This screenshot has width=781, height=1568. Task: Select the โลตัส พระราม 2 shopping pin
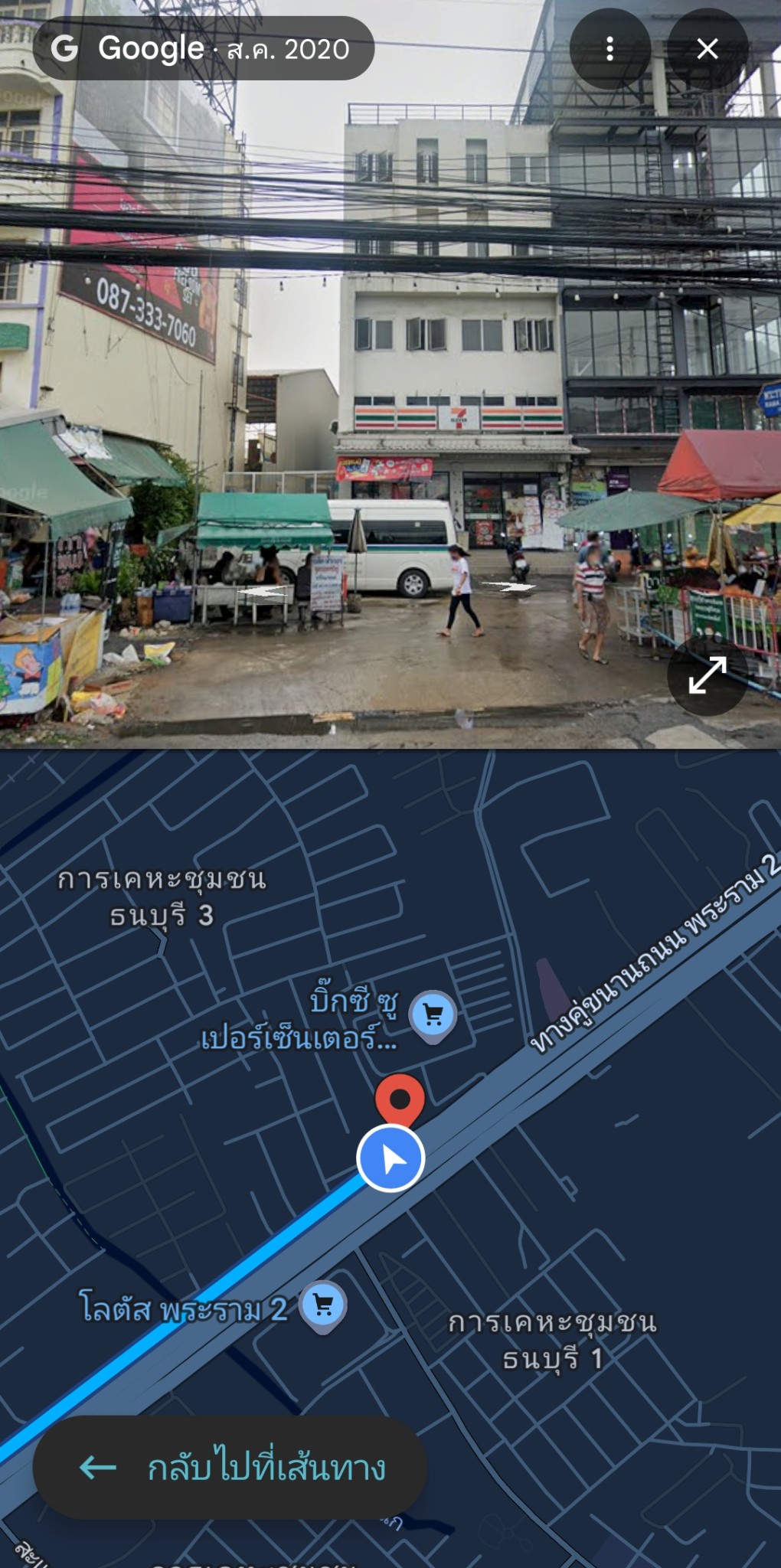pos(323,1307)
